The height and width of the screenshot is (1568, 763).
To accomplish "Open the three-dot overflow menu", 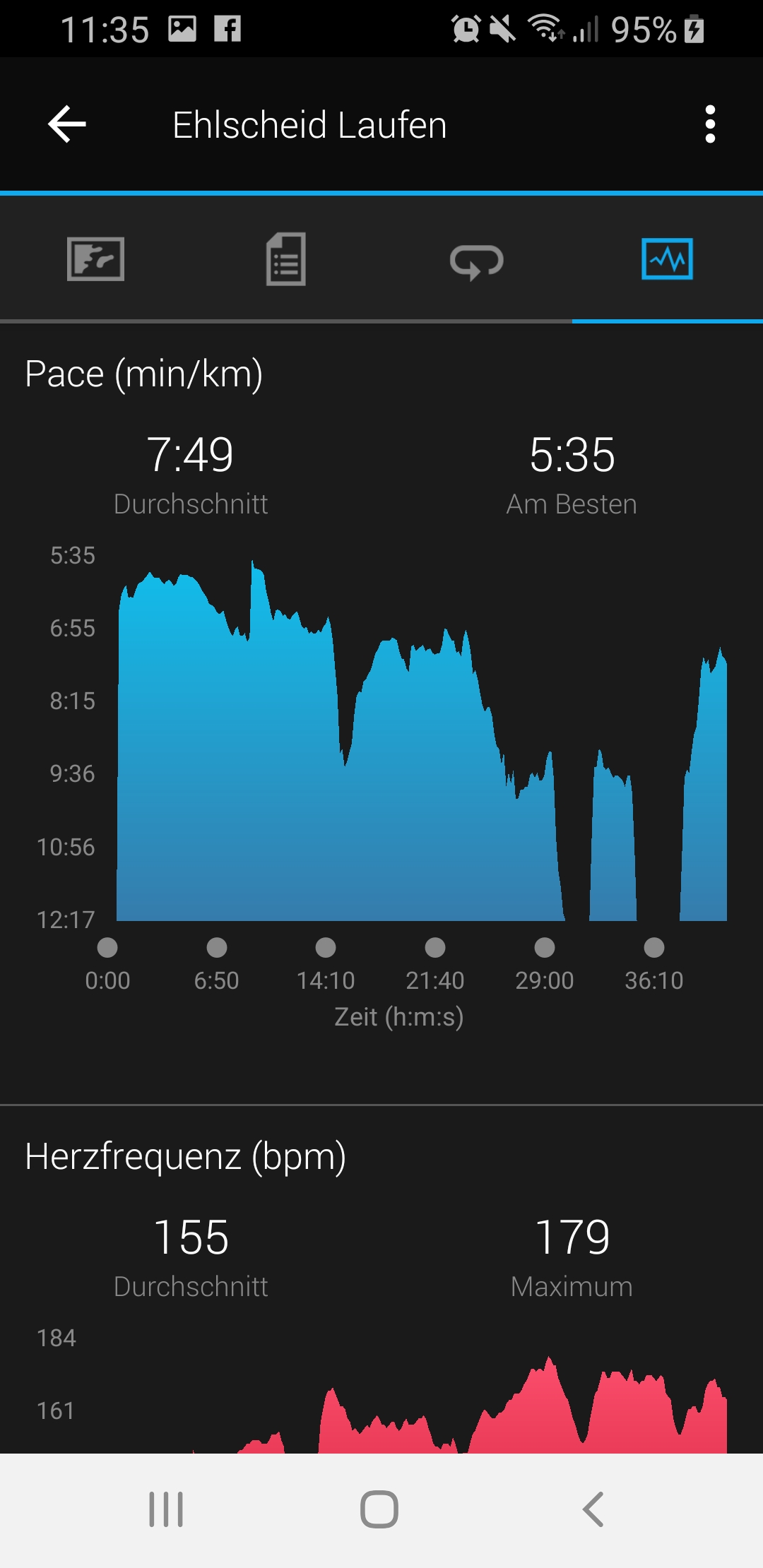I will tap(710, 124).
